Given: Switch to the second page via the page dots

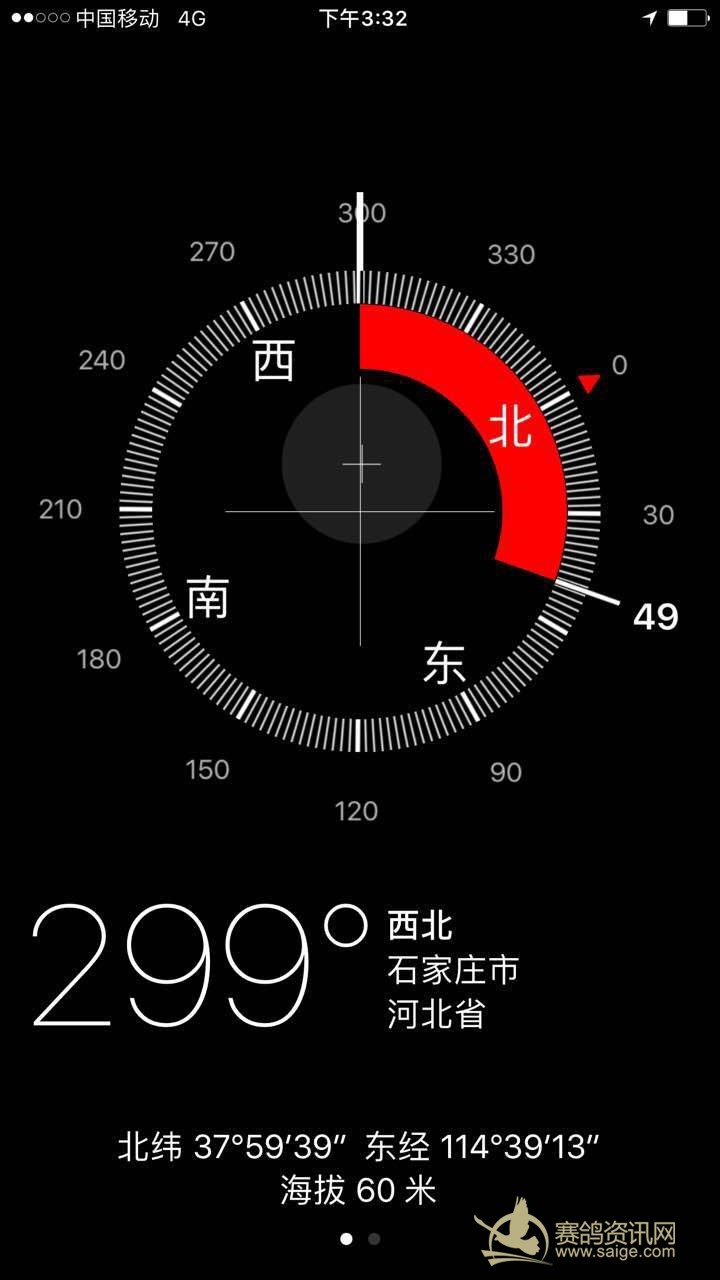Looking at the screenshot, I should (374, 1238).
